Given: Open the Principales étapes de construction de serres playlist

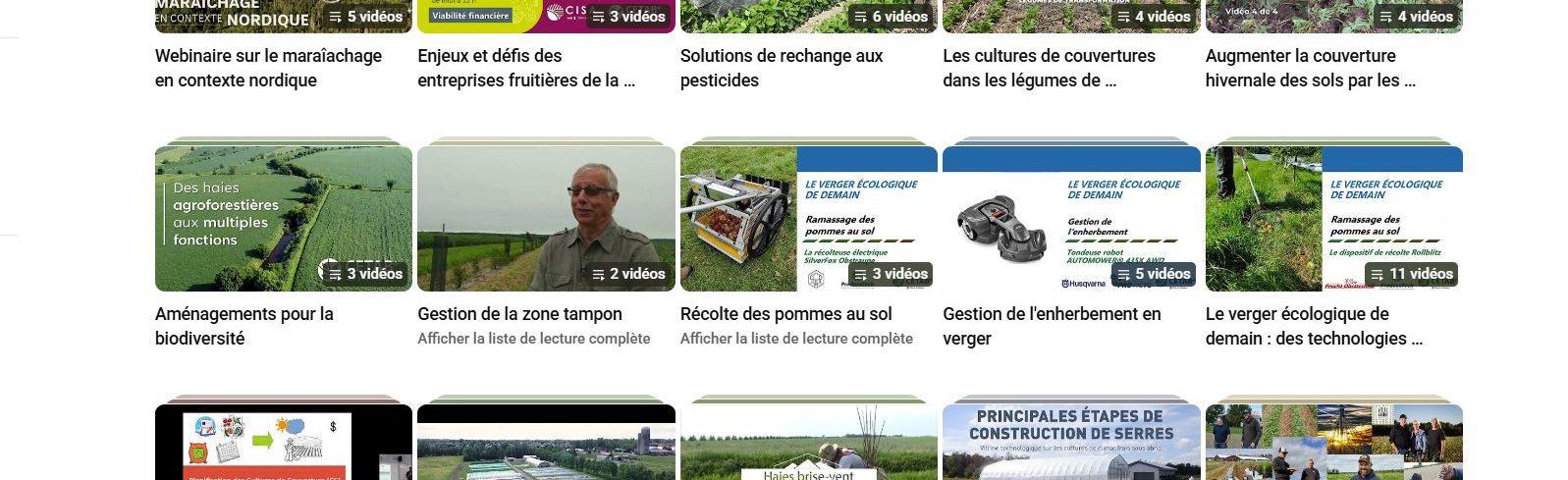Looking at the screenshot, I should pyautogui.click(x=1071, y=444).
